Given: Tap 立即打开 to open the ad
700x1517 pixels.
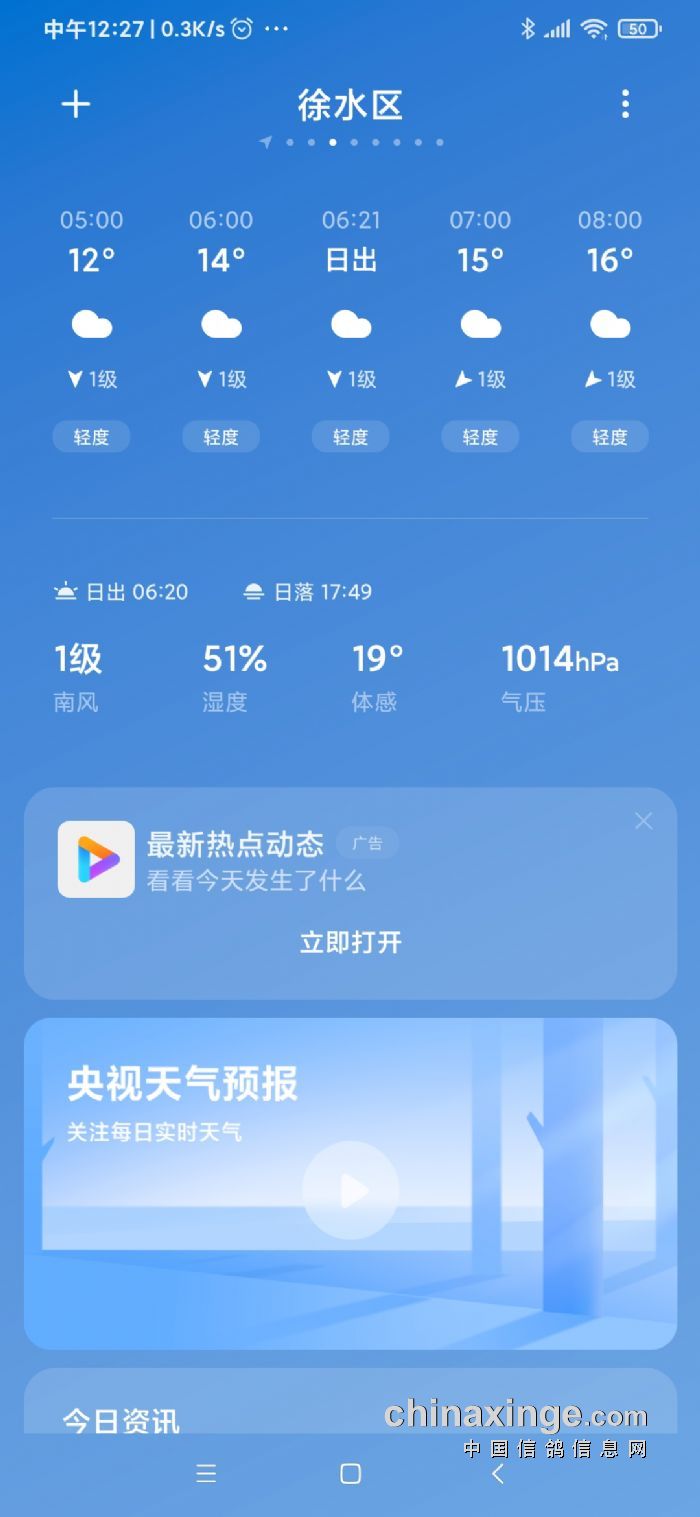Looking at the screenshot, I should [x=350, y=942].
